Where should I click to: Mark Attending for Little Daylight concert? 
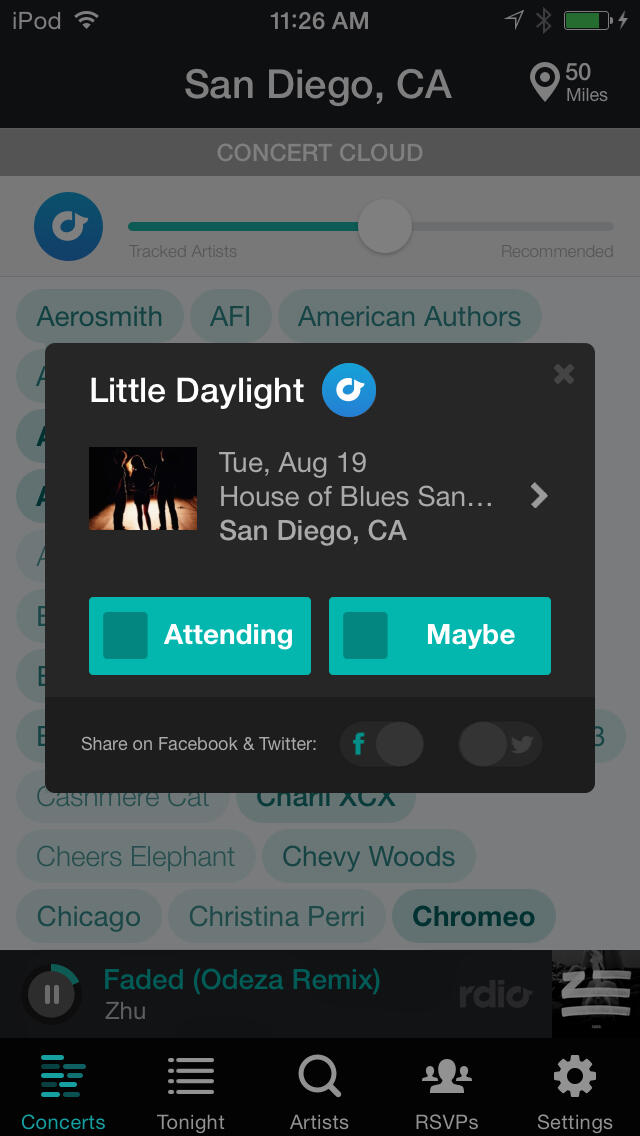coord(200,636)
